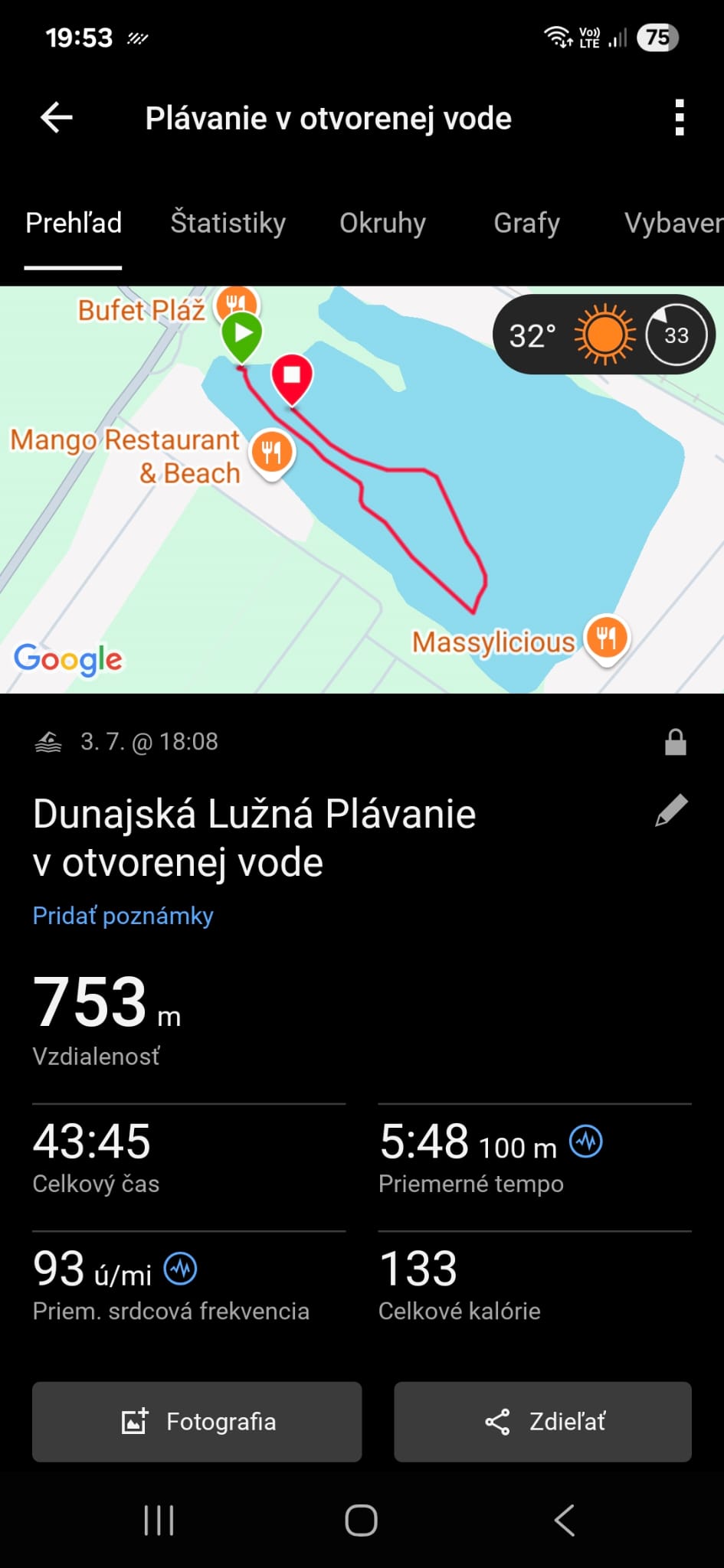Share activity via Zdieľať button

tap(542, 1422)
